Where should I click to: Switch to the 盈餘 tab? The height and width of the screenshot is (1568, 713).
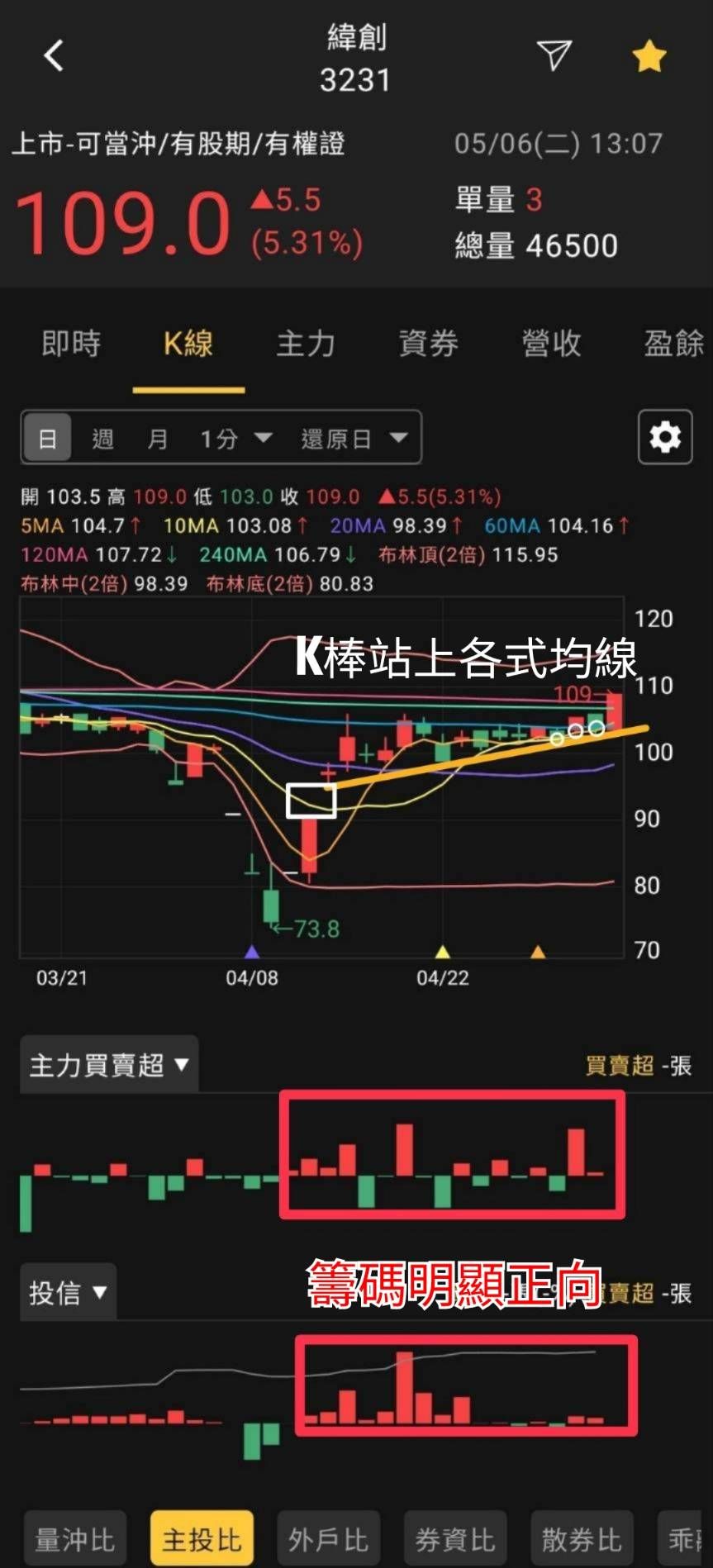click(x=673, y=344)
